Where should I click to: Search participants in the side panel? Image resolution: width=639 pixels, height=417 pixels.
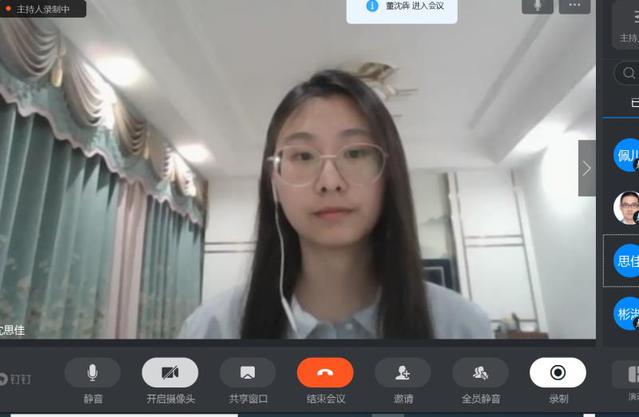(x=628, y=73)
